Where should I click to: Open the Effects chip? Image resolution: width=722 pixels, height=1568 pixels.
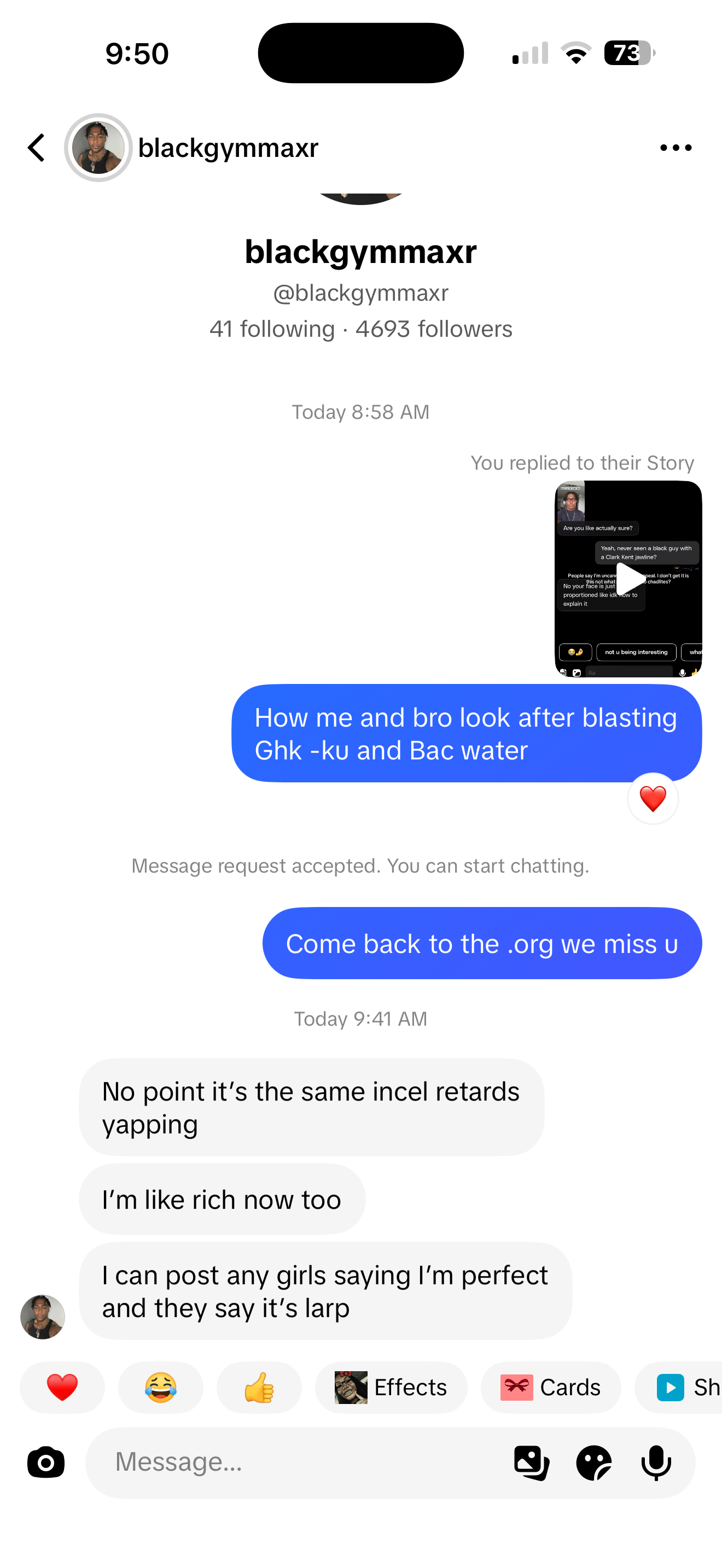392,1387
